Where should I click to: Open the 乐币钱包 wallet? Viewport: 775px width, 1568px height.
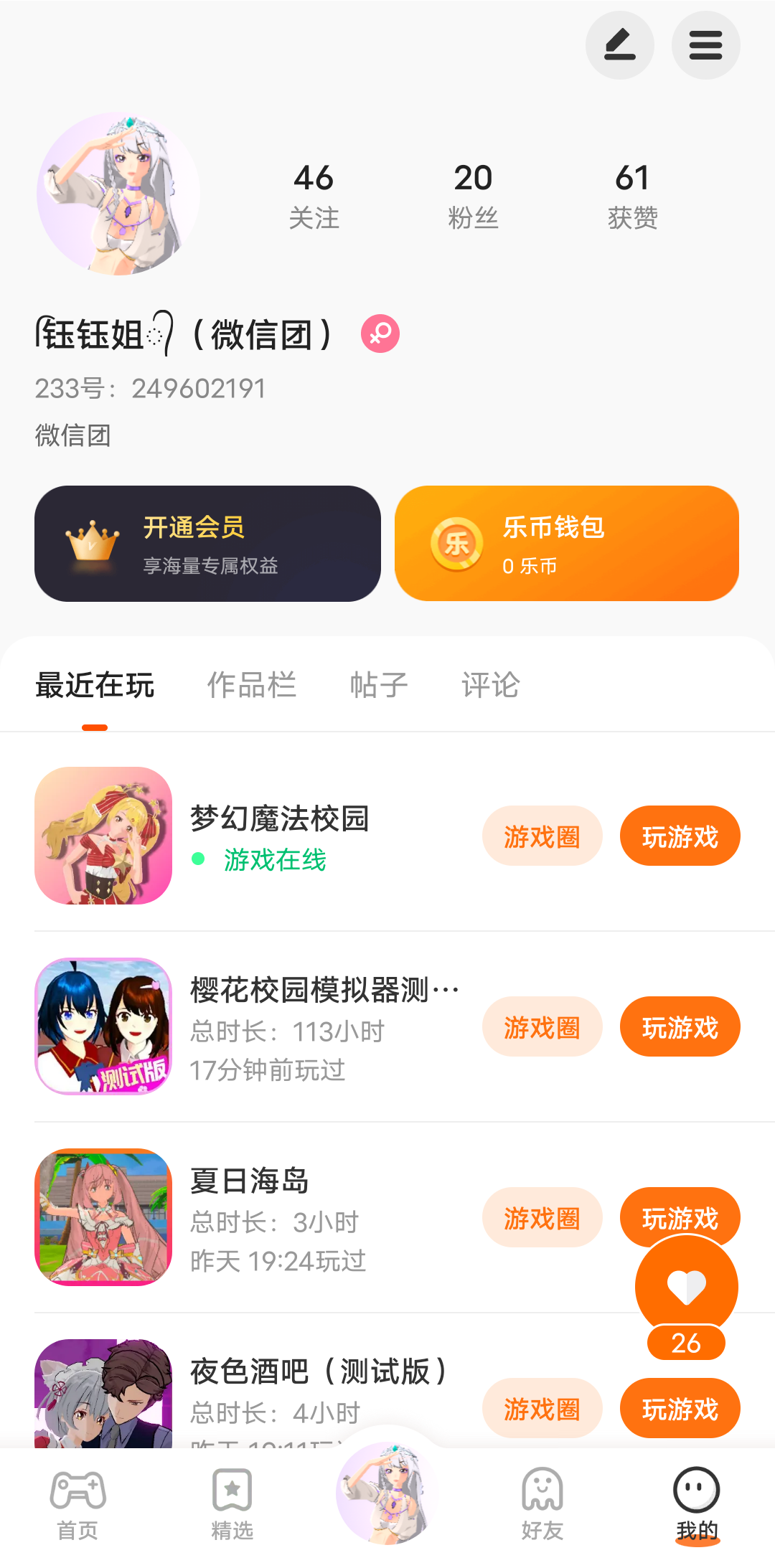pyautogui.click(x=566, y=544)
